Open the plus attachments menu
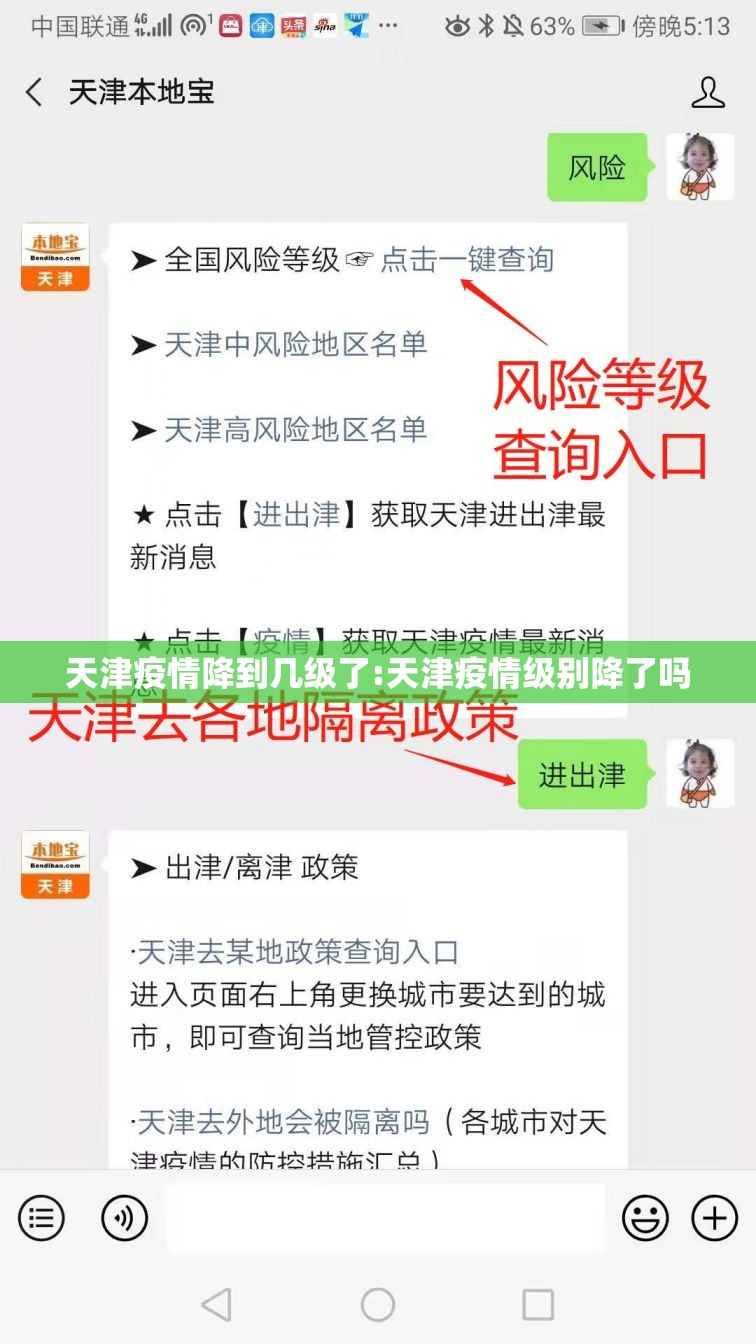 click(x=714, y=1218)
